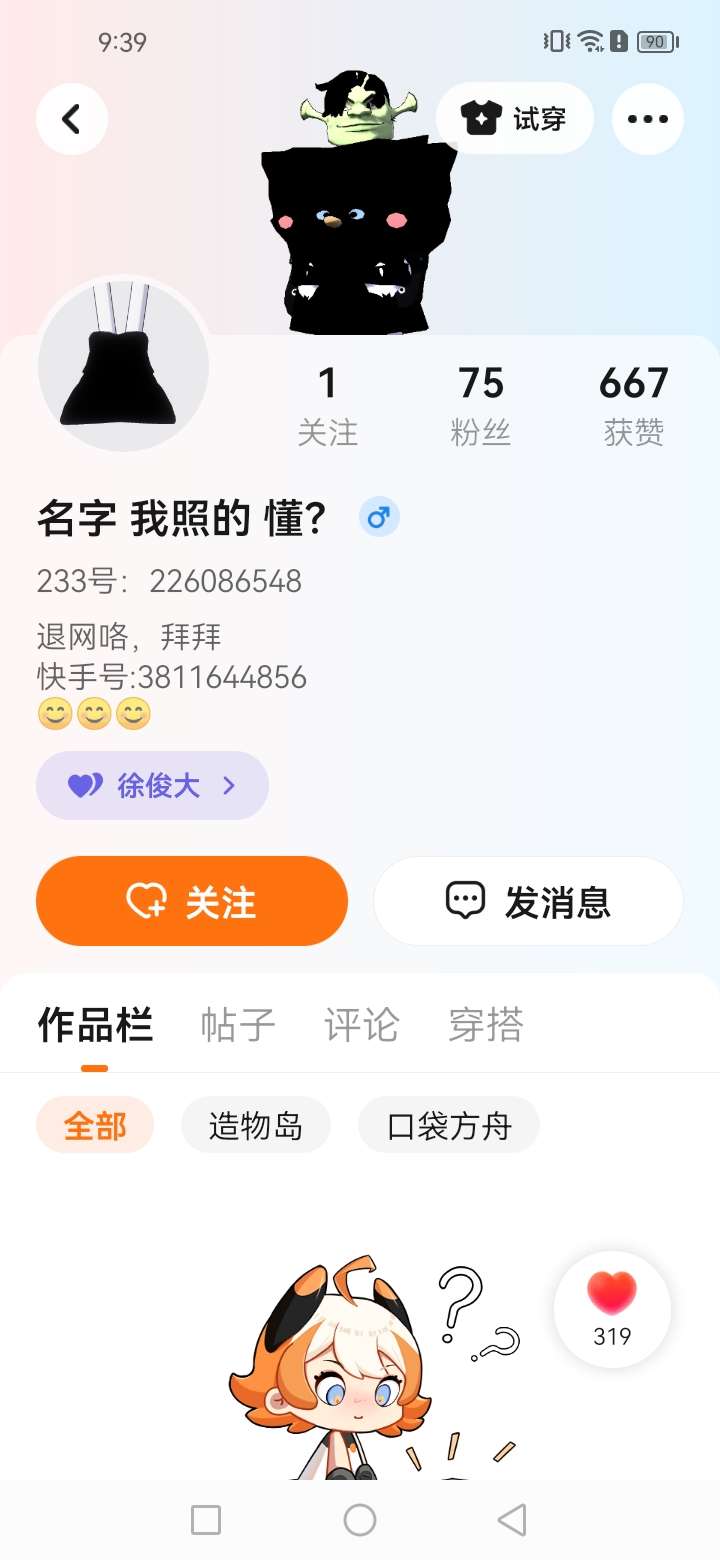The height and width of the screenshot is (1560, 720).
Task: Switch to the 评论 tab
Action: 361,1026
